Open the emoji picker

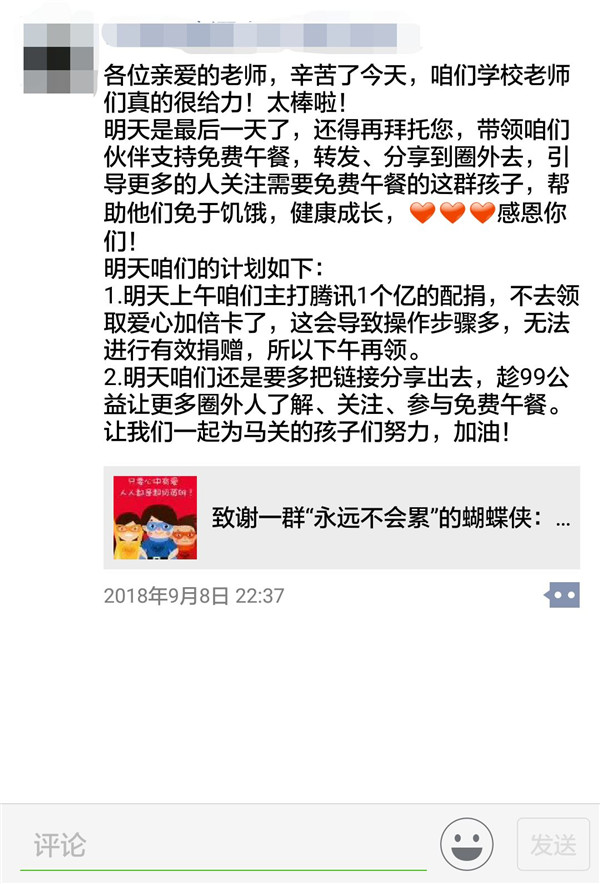tap(473, 845)
